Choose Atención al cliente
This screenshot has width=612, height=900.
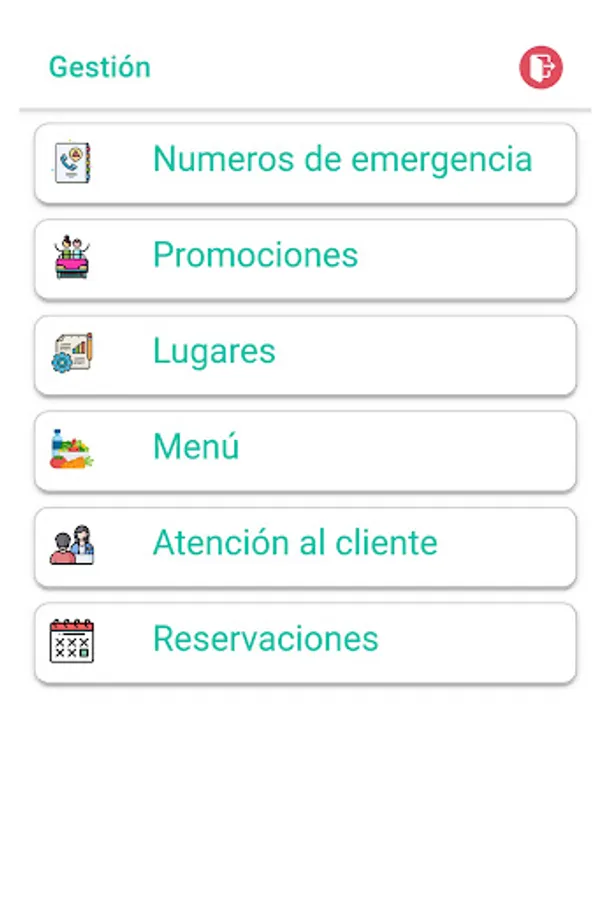coord(305,546)
